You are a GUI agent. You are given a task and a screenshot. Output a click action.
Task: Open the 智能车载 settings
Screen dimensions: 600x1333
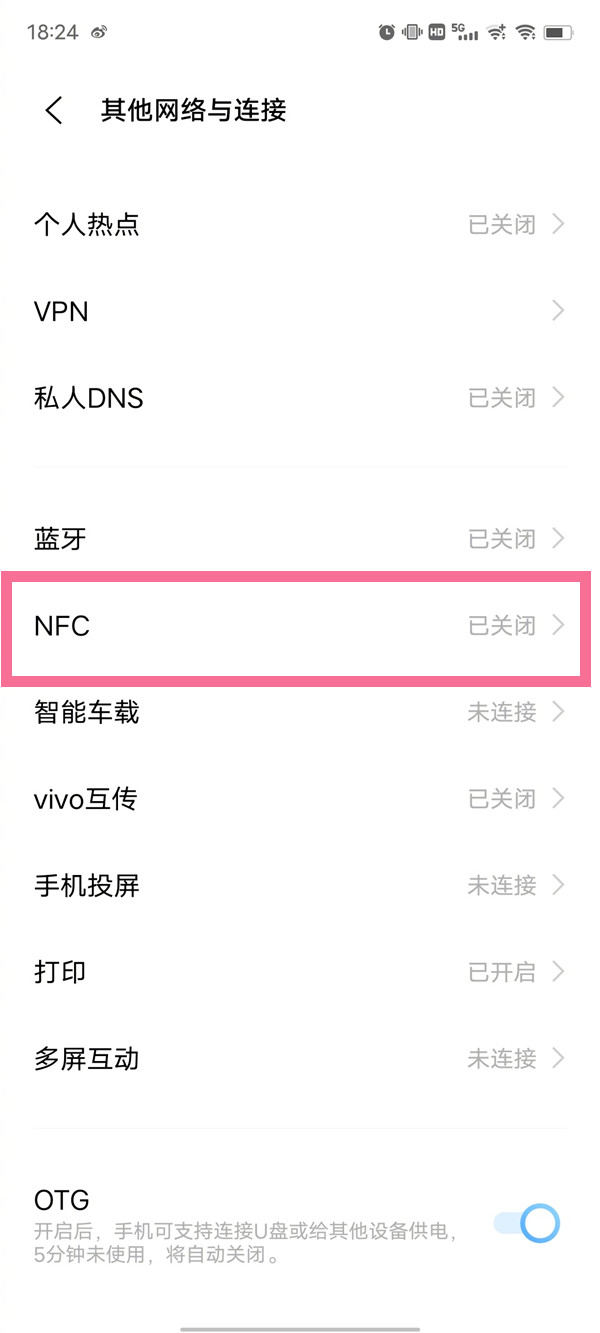coord(300,712)
